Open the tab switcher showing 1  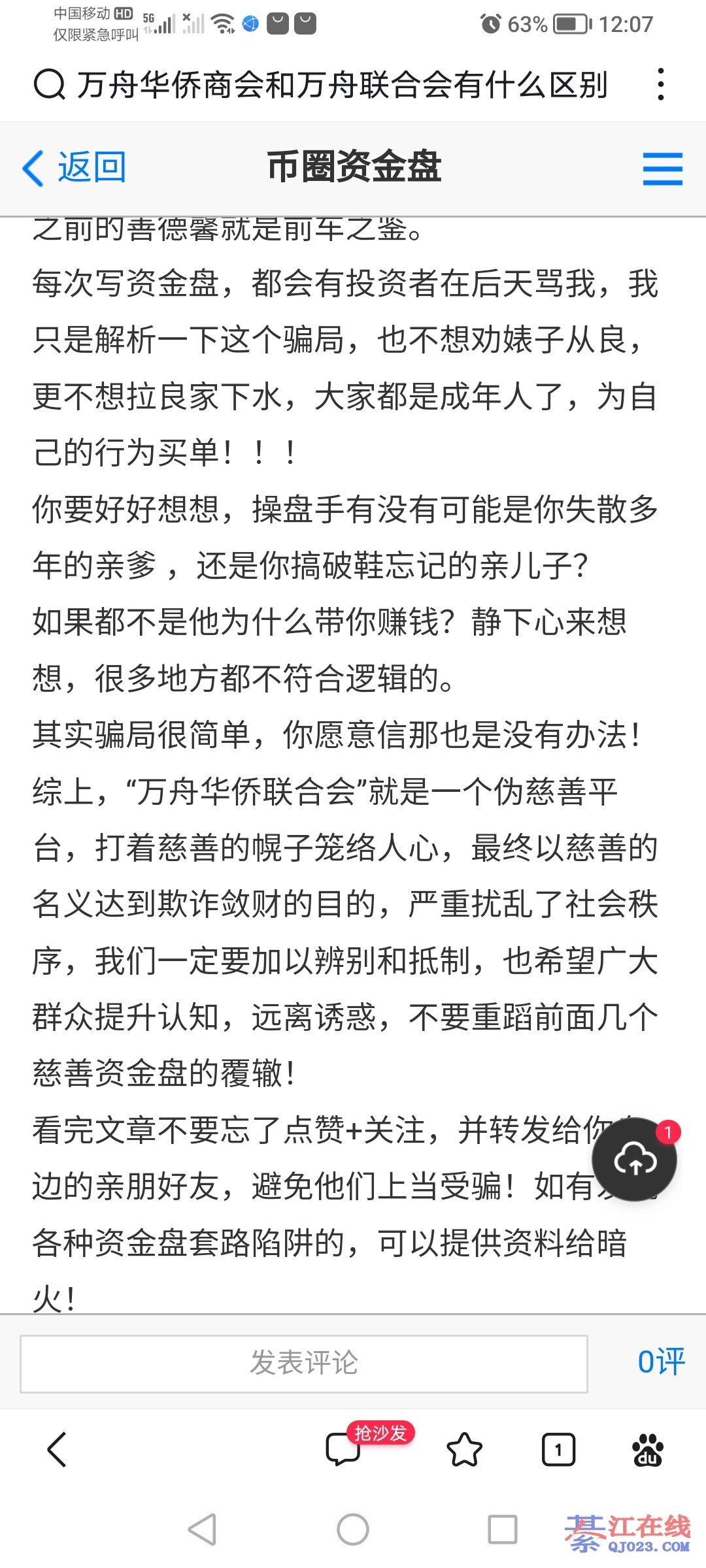558,1450
